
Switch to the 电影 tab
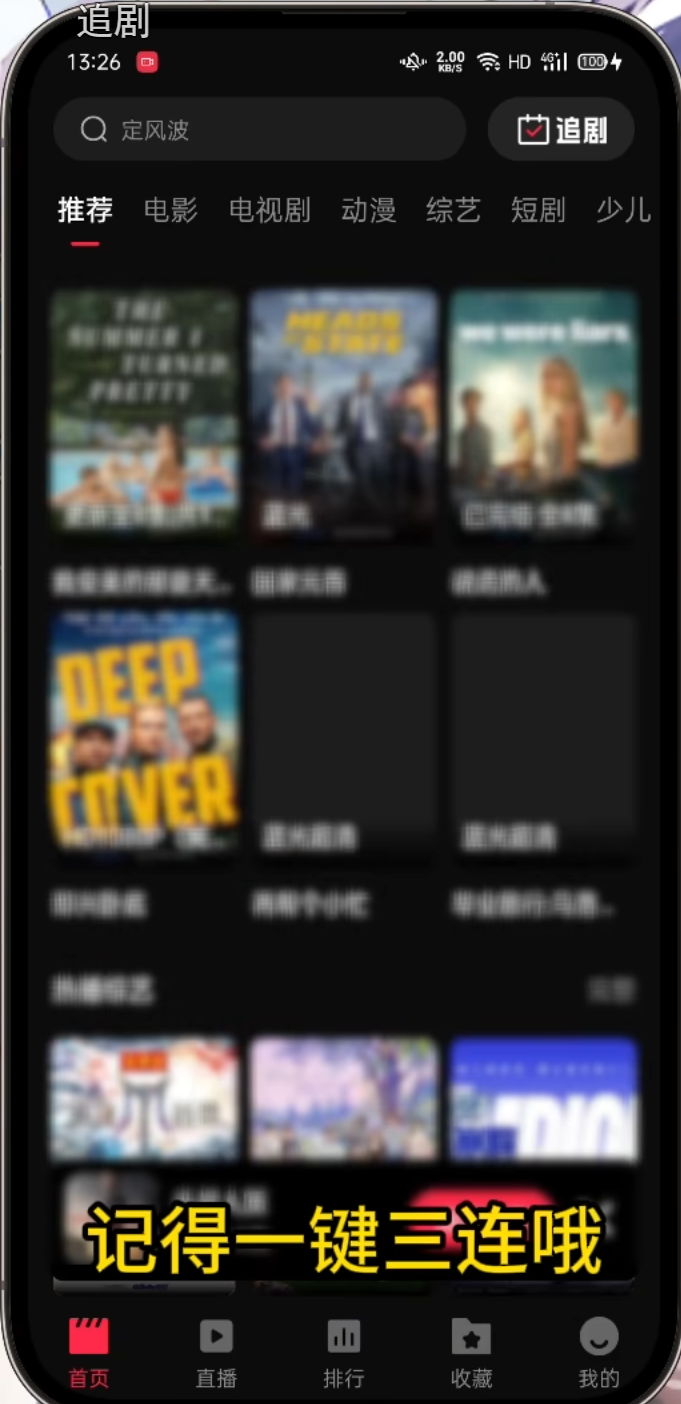tap(171, 210)
